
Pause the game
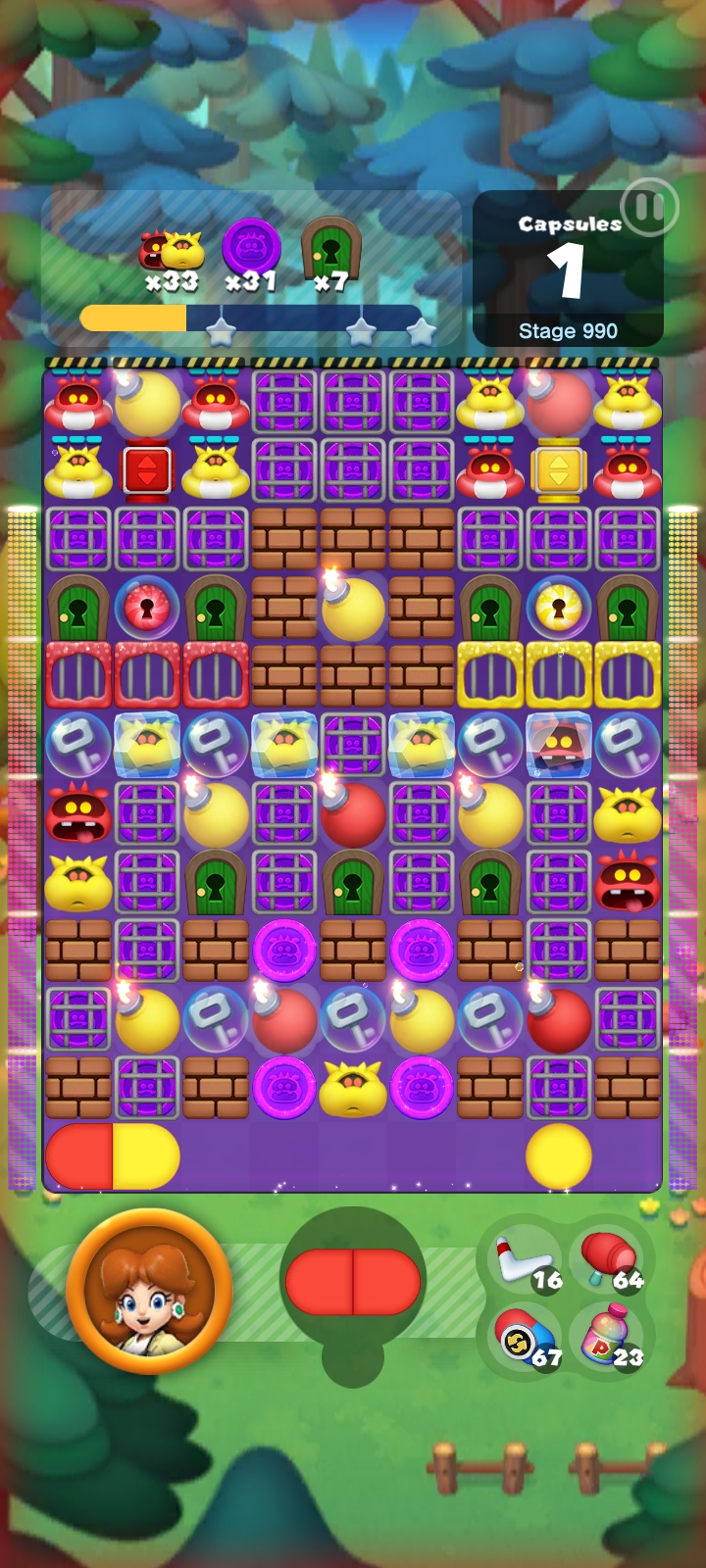tap(648, 207)
